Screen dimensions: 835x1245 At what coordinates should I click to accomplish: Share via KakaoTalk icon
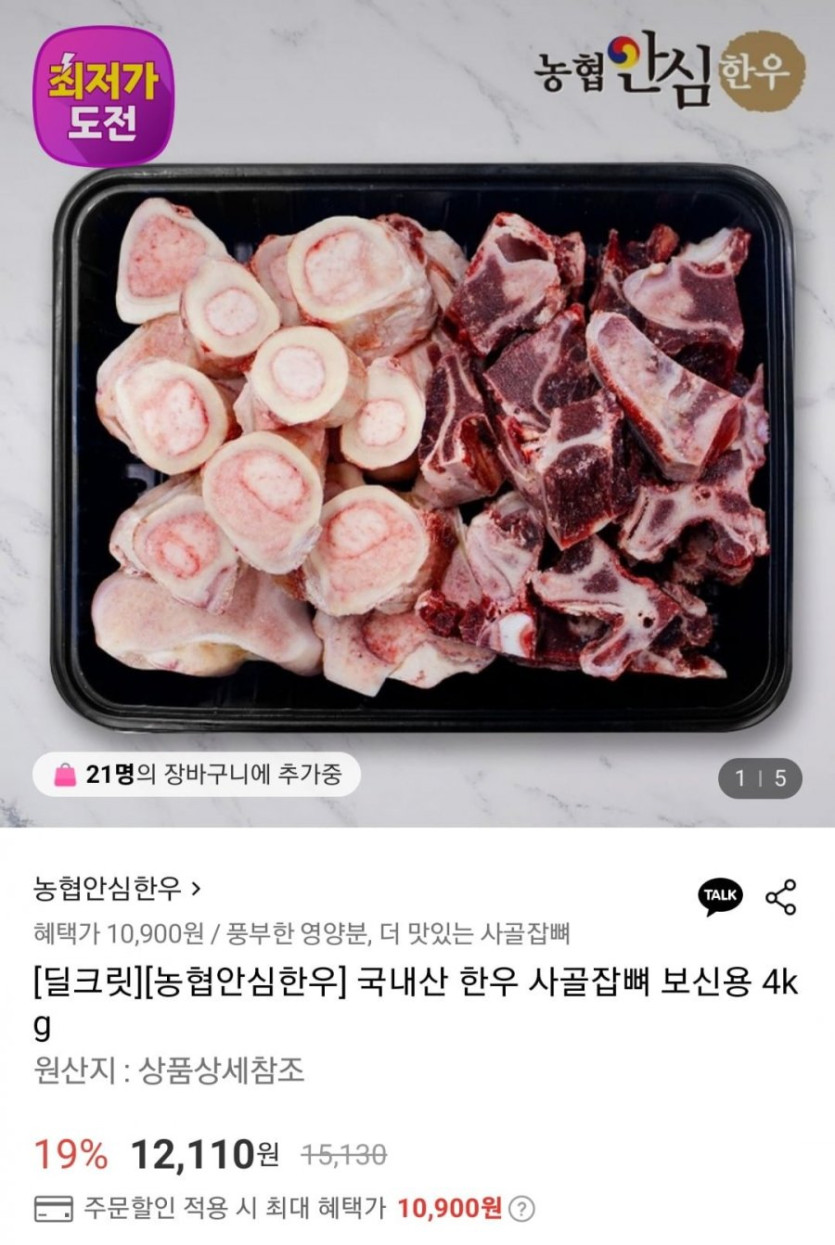pos(720,896)
